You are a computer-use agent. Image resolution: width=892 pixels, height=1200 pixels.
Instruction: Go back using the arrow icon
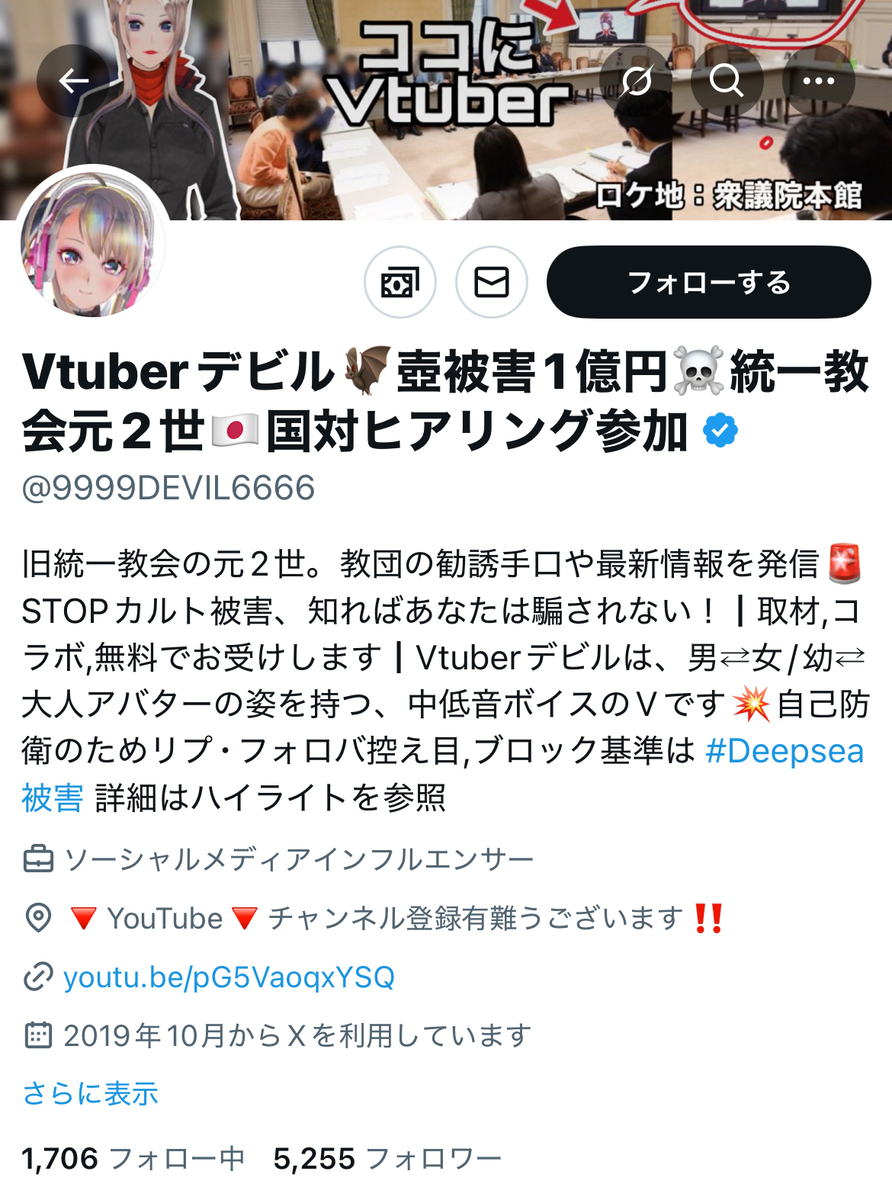(x=74, y=81)
